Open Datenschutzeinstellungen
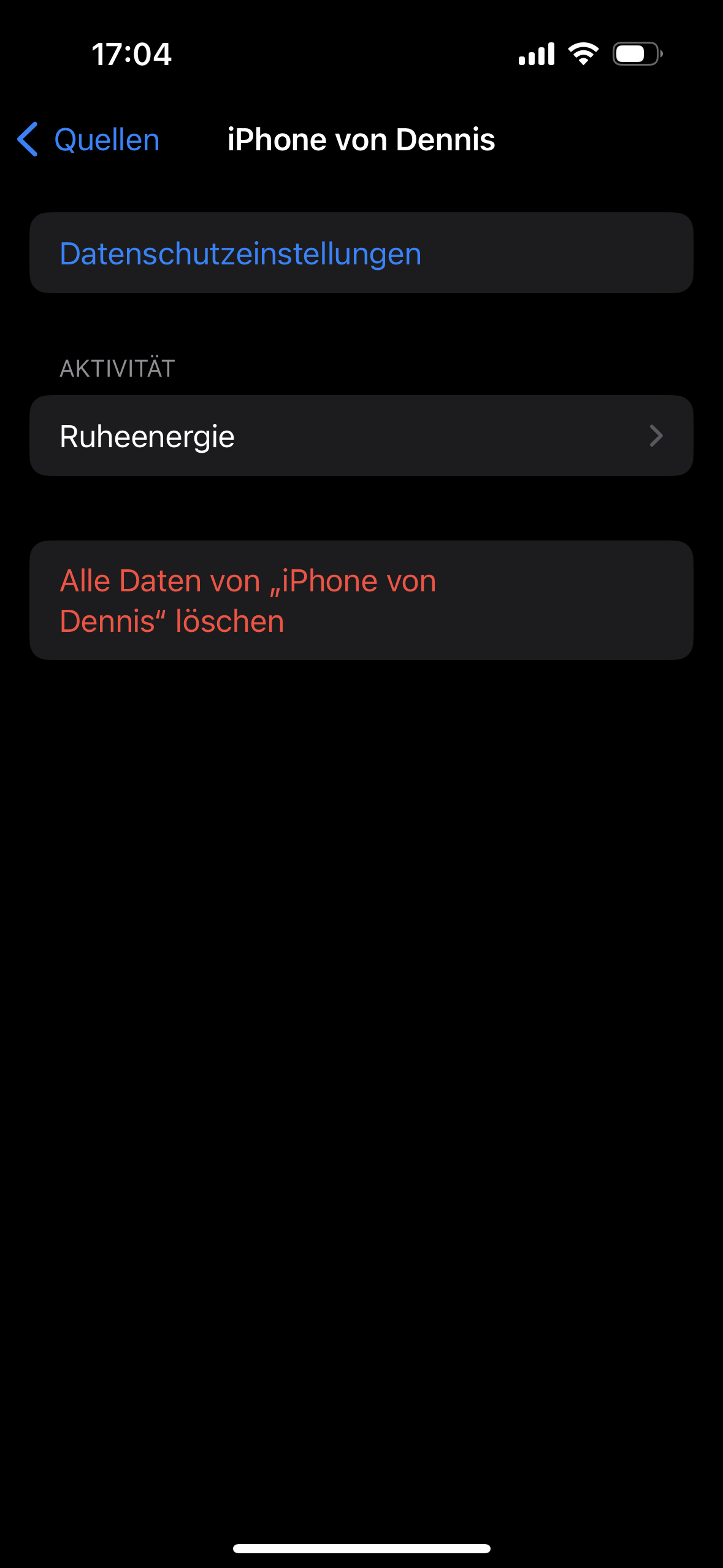 [240, 253]
